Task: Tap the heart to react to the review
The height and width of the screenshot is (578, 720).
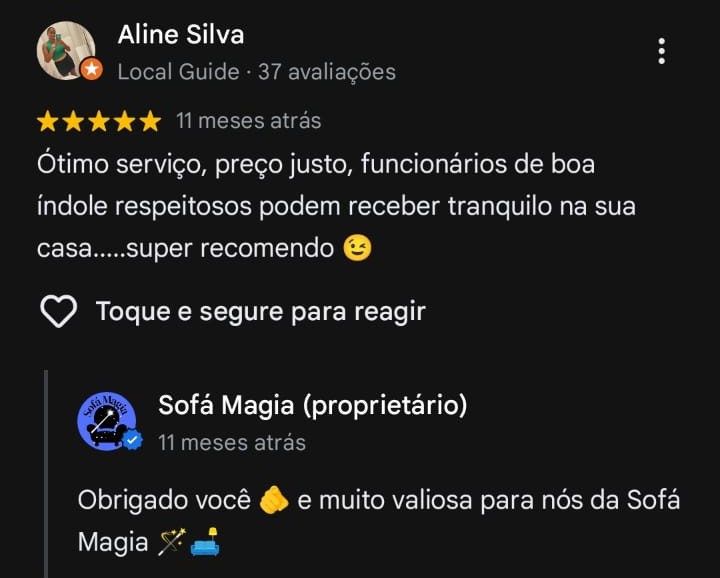Action: (x=58, y=311)
